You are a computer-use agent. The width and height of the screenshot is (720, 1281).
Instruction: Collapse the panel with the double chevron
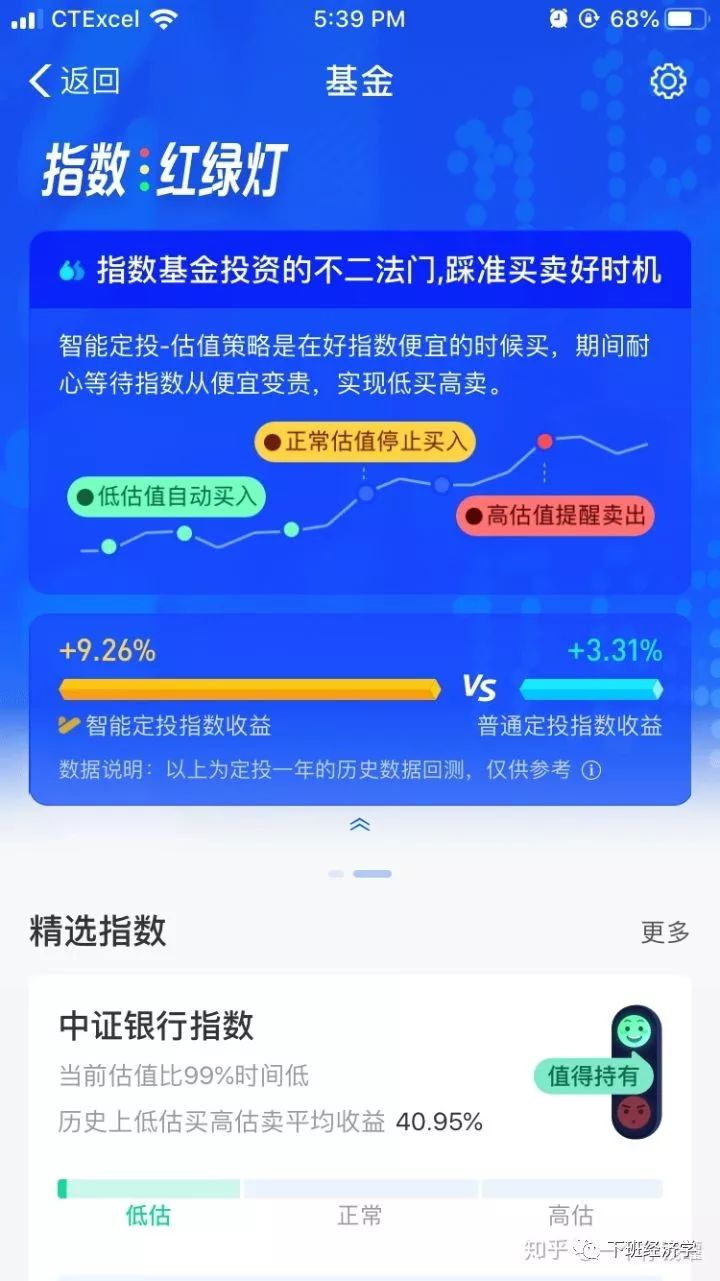click(360, 824)
